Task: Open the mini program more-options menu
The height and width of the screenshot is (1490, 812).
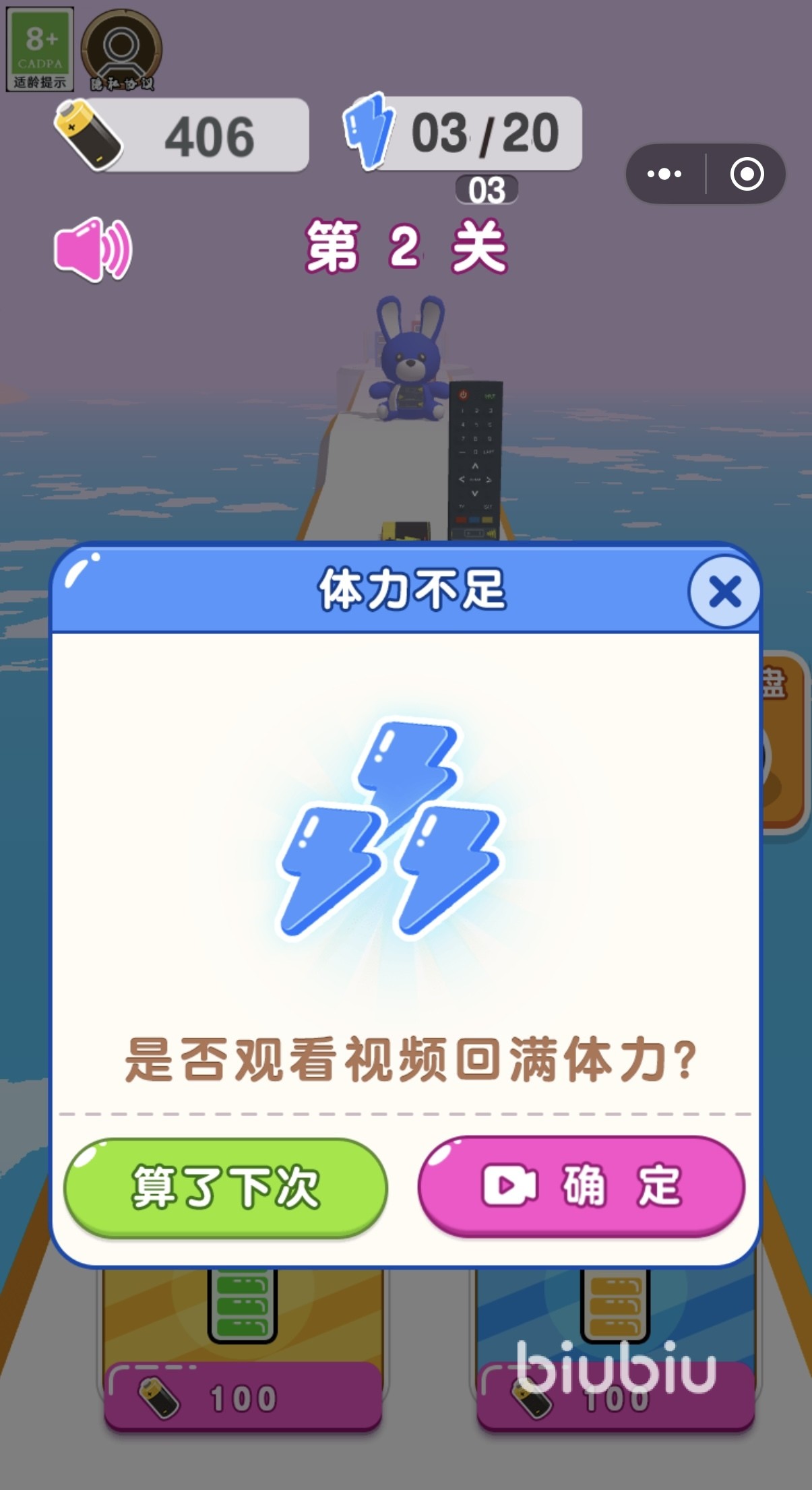Action: click(664, 174)
